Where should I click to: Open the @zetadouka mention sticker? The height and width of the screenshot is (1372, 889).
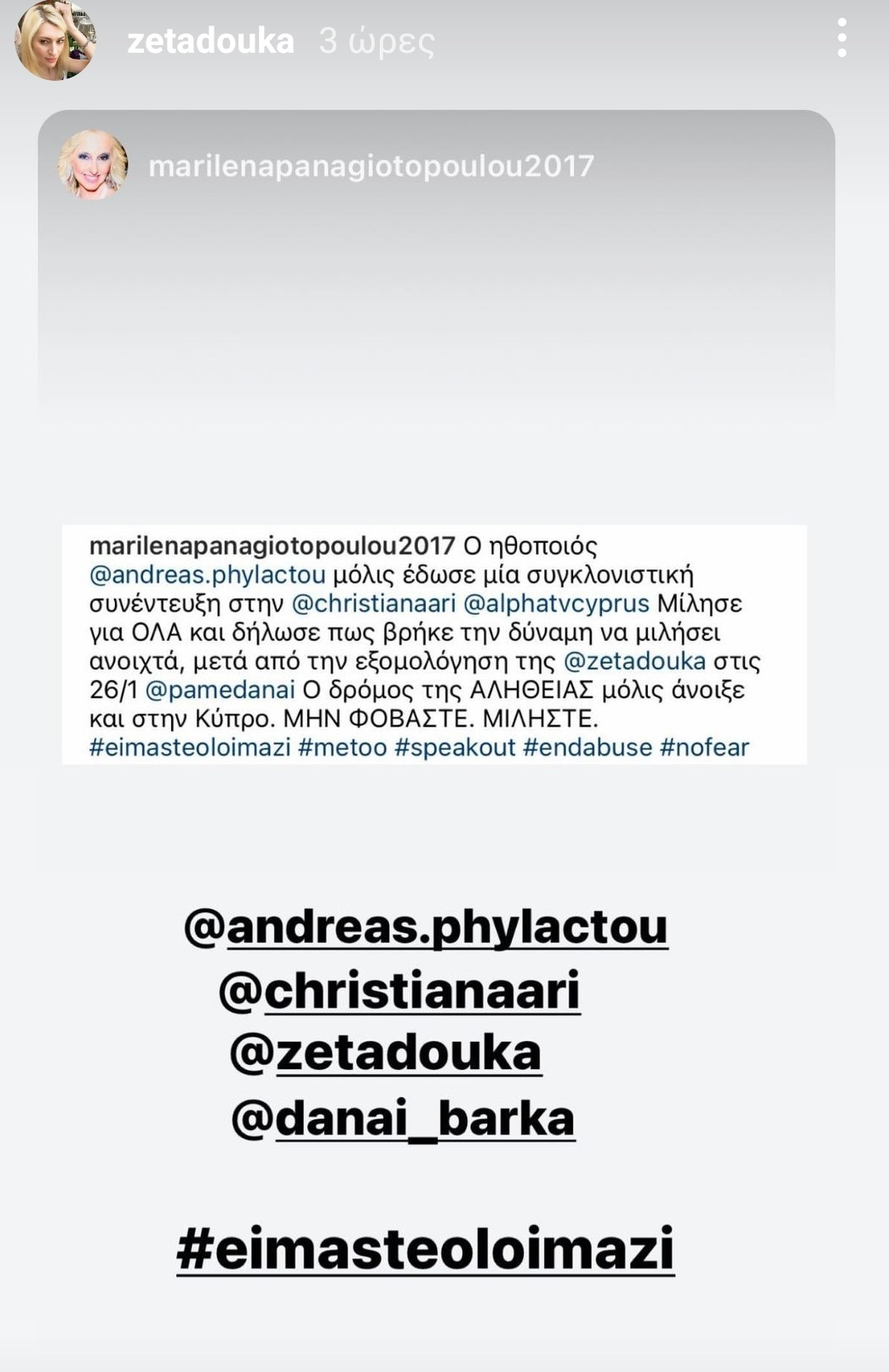tap(386, 1054)
